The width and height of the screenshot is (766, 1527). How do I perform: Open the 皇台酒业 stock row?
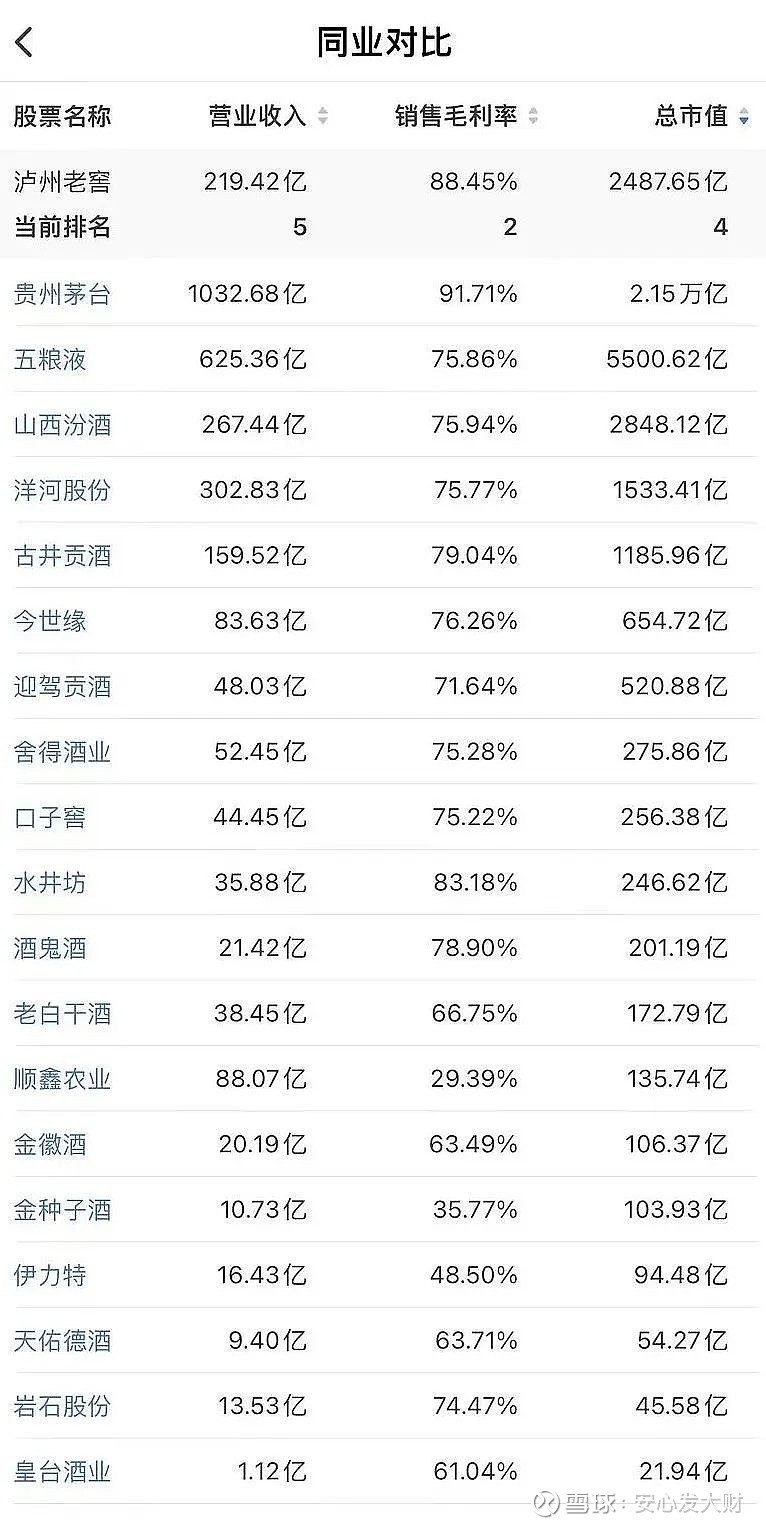click(x=383, y=1471)
